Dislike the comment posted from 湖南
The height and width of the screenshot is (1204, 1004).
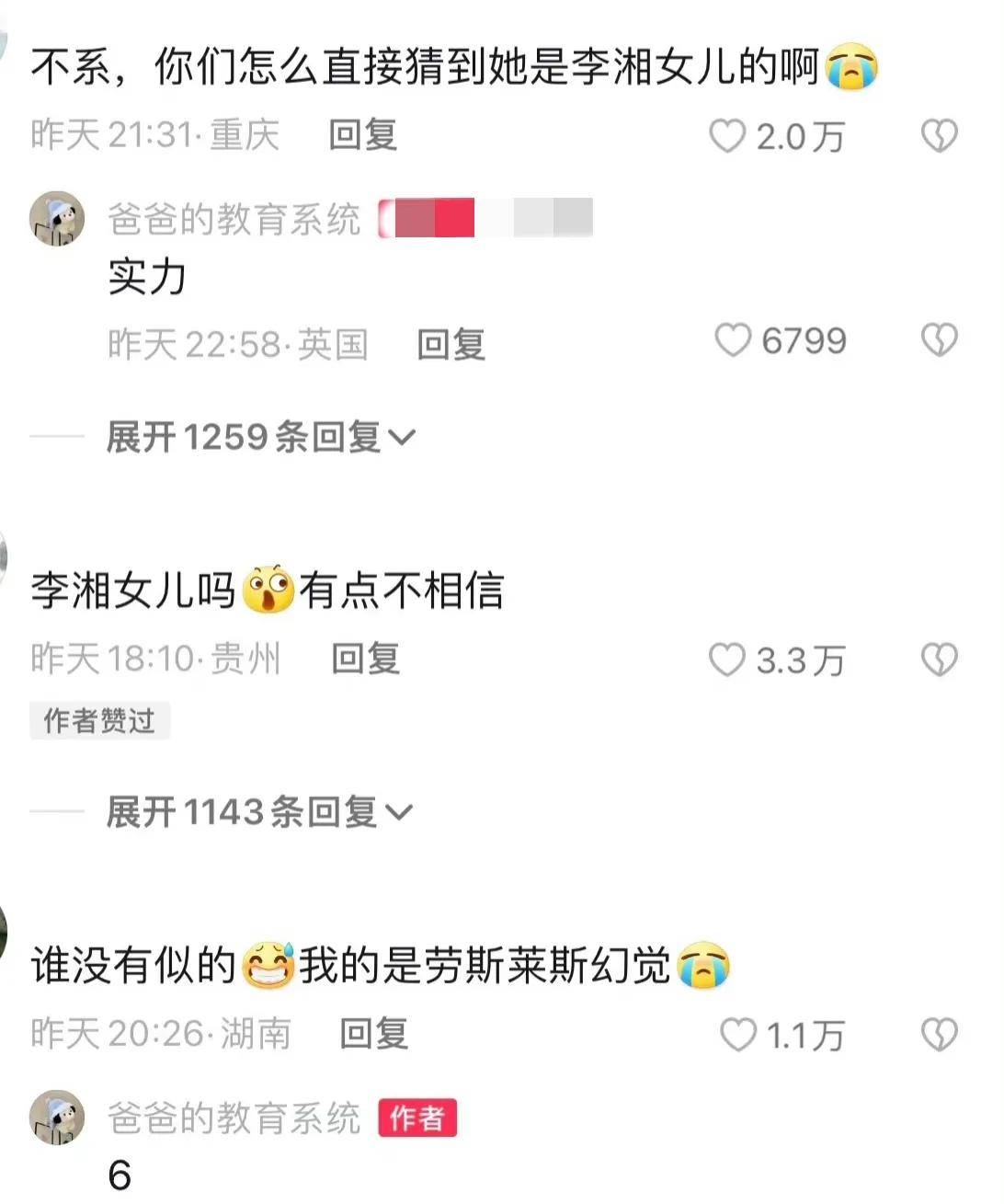[x=939, y=1035]
